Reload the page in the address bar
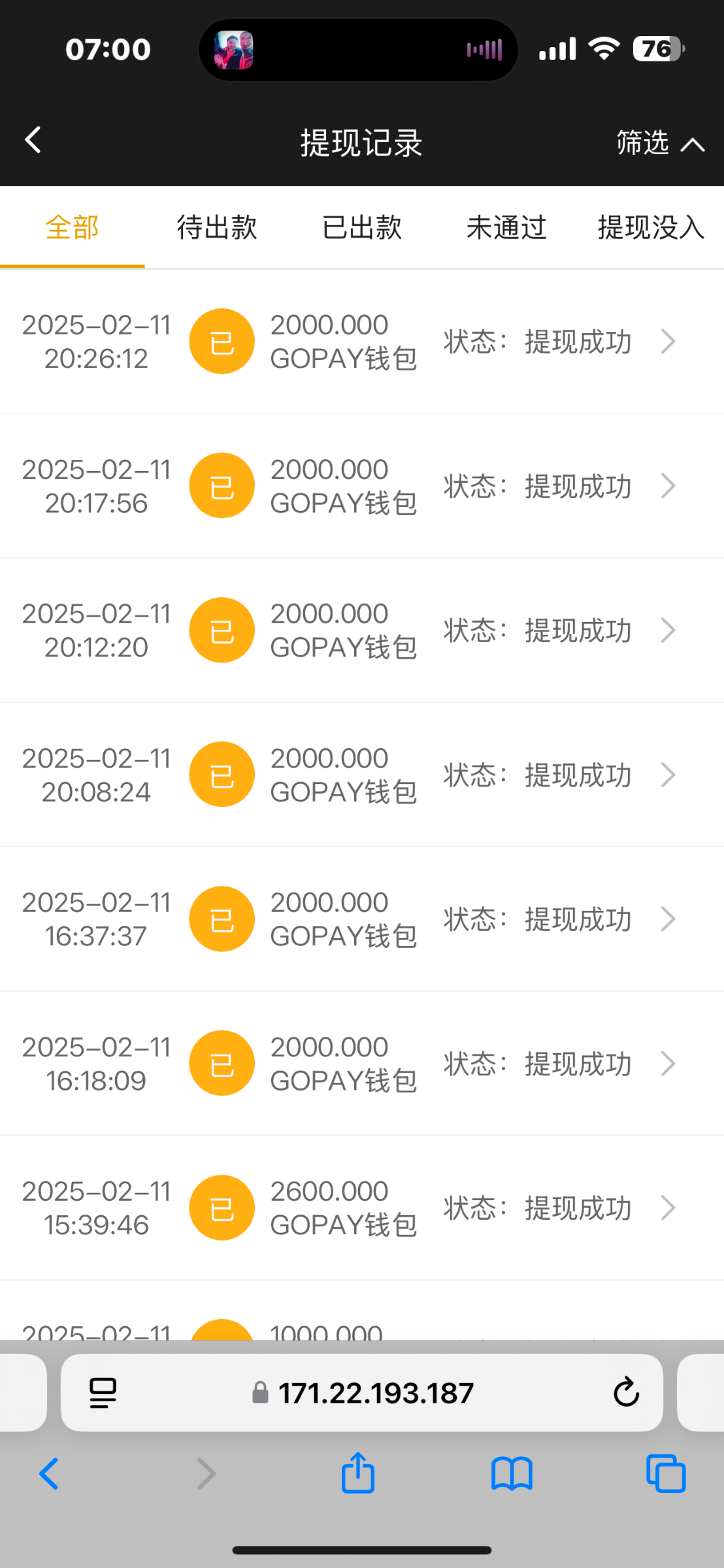 click(626, 1392)
